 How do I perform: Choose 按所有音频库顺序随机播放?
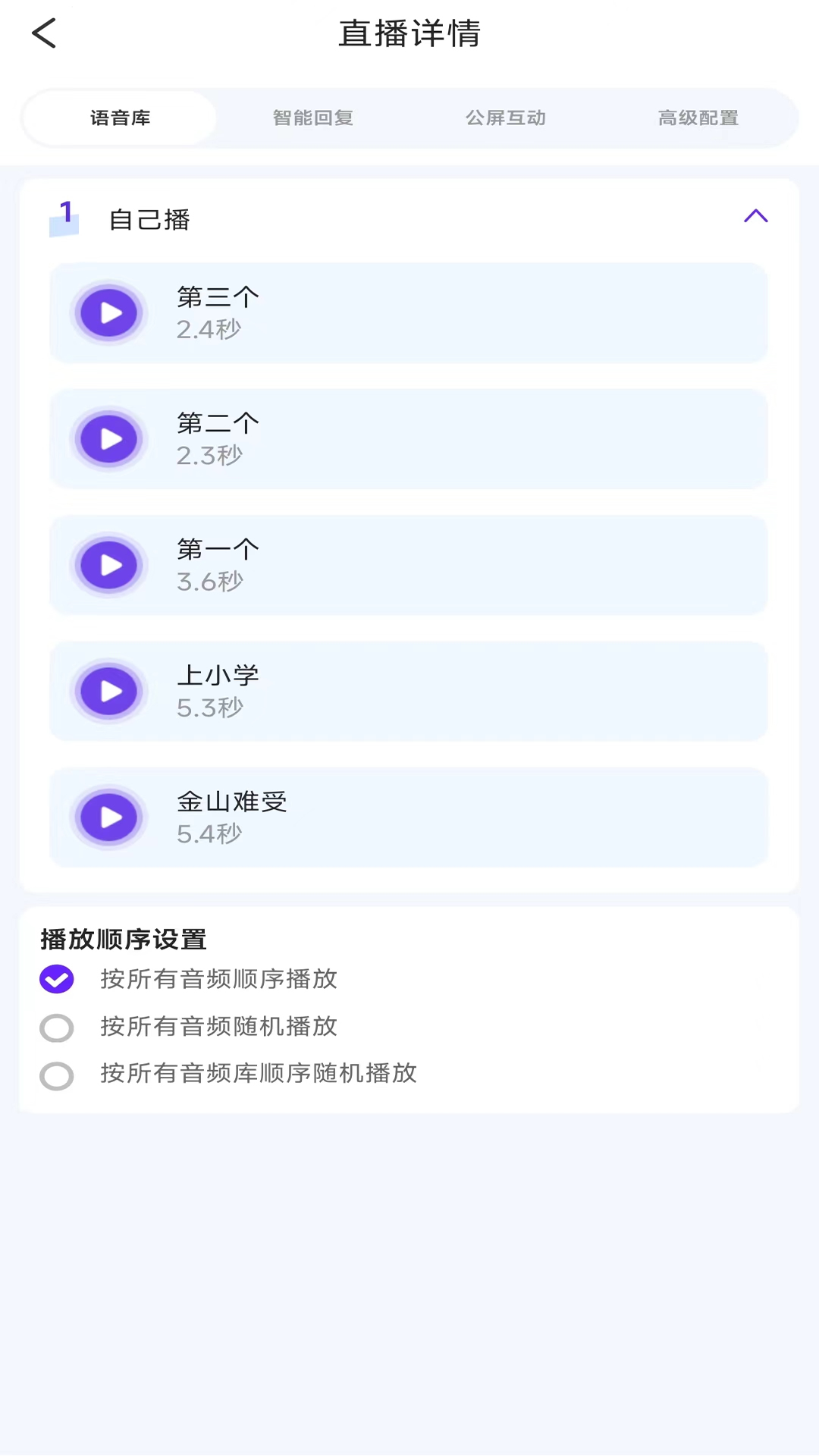[56, 1075]
